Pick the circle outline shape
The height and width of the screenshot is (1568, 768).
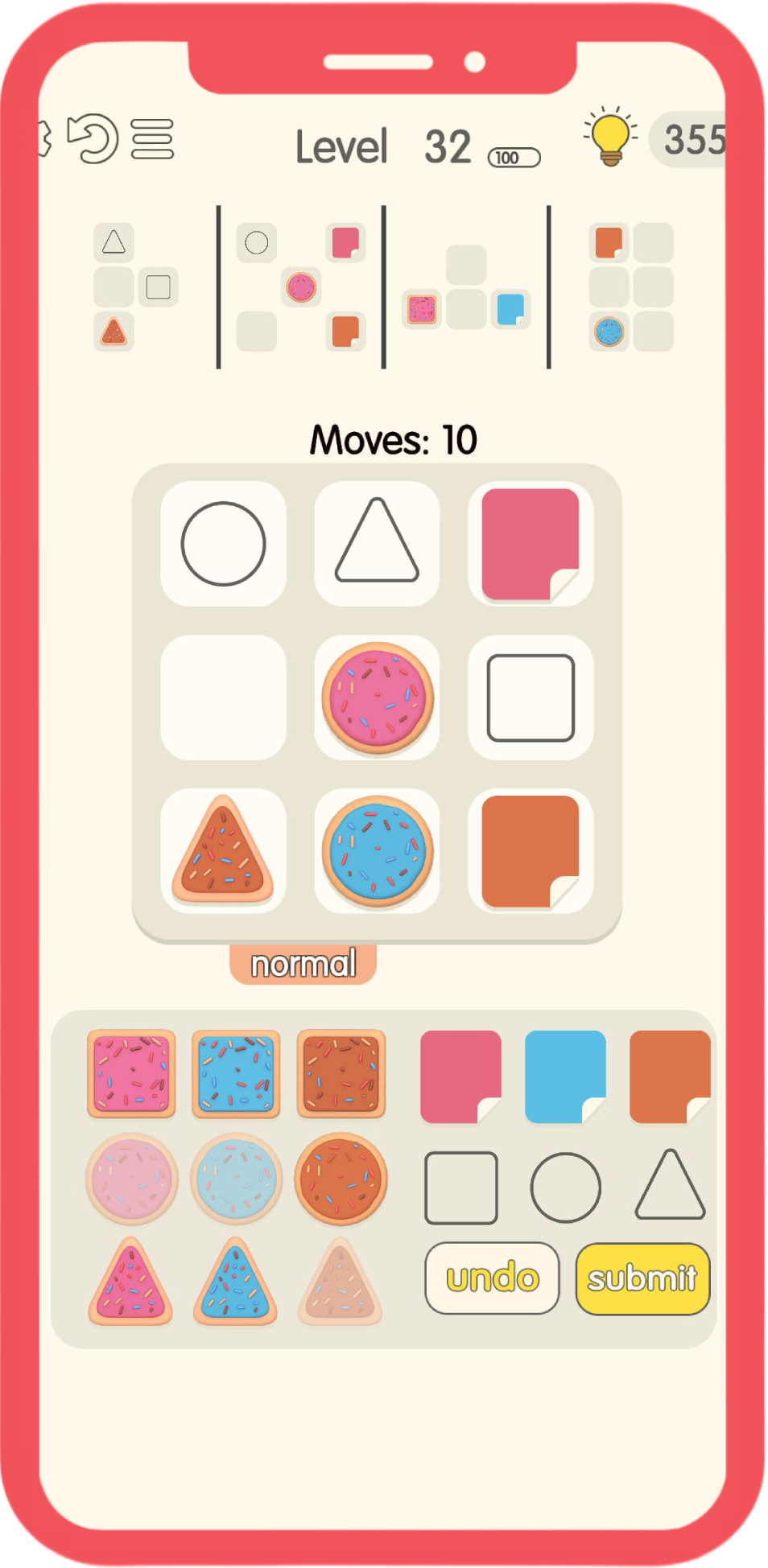point(565,1187)
